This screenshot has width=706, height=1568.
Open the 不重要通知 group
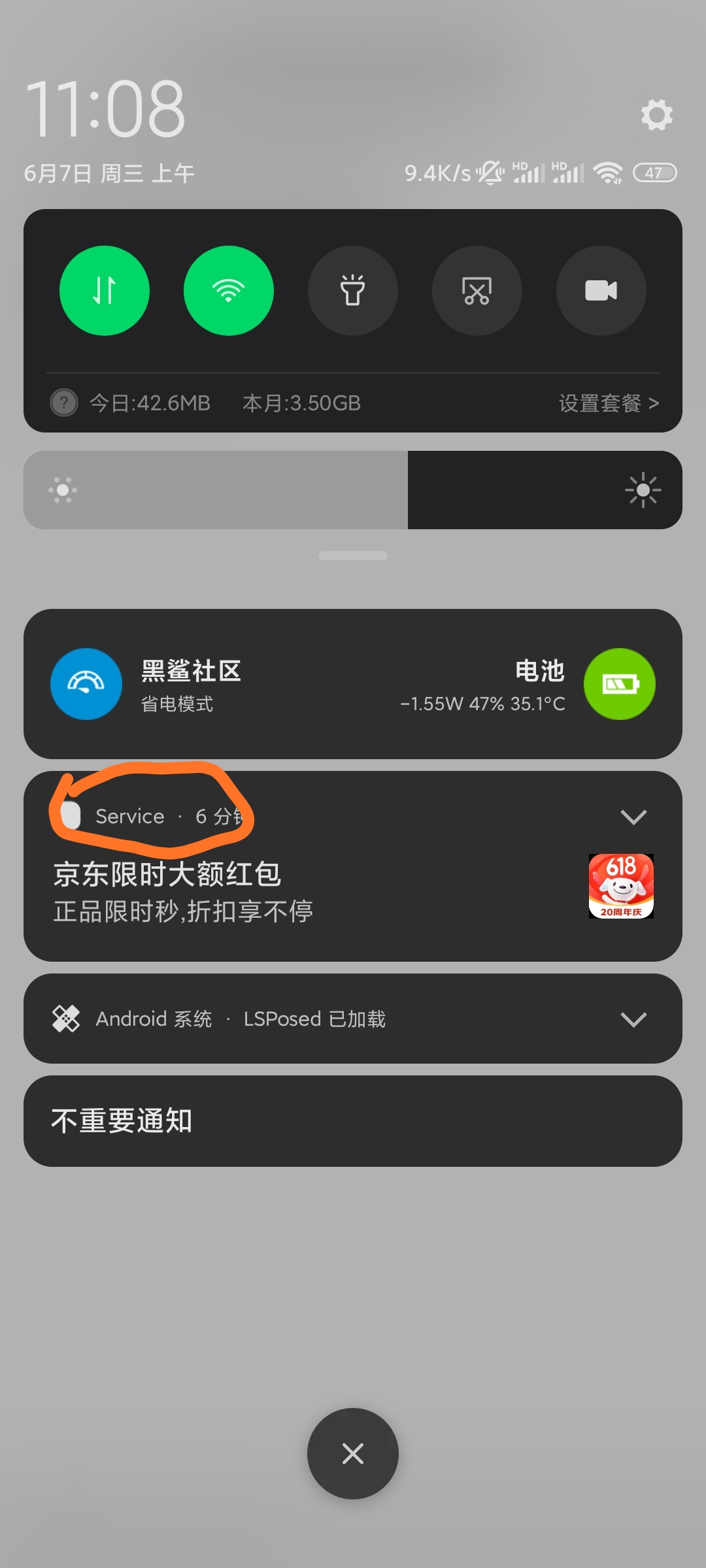tap(353, 1121)
